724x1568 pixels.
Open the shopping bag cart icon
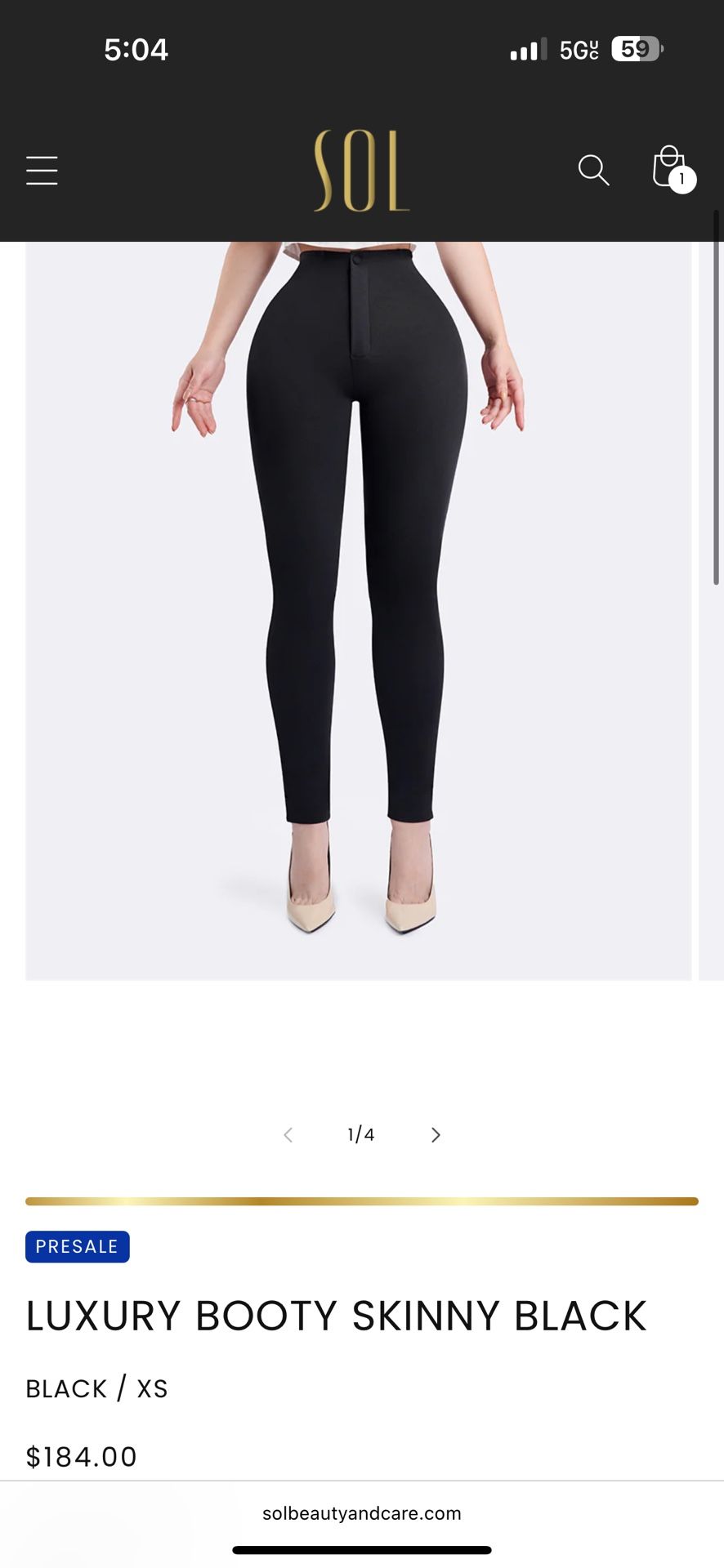[666, 166]
